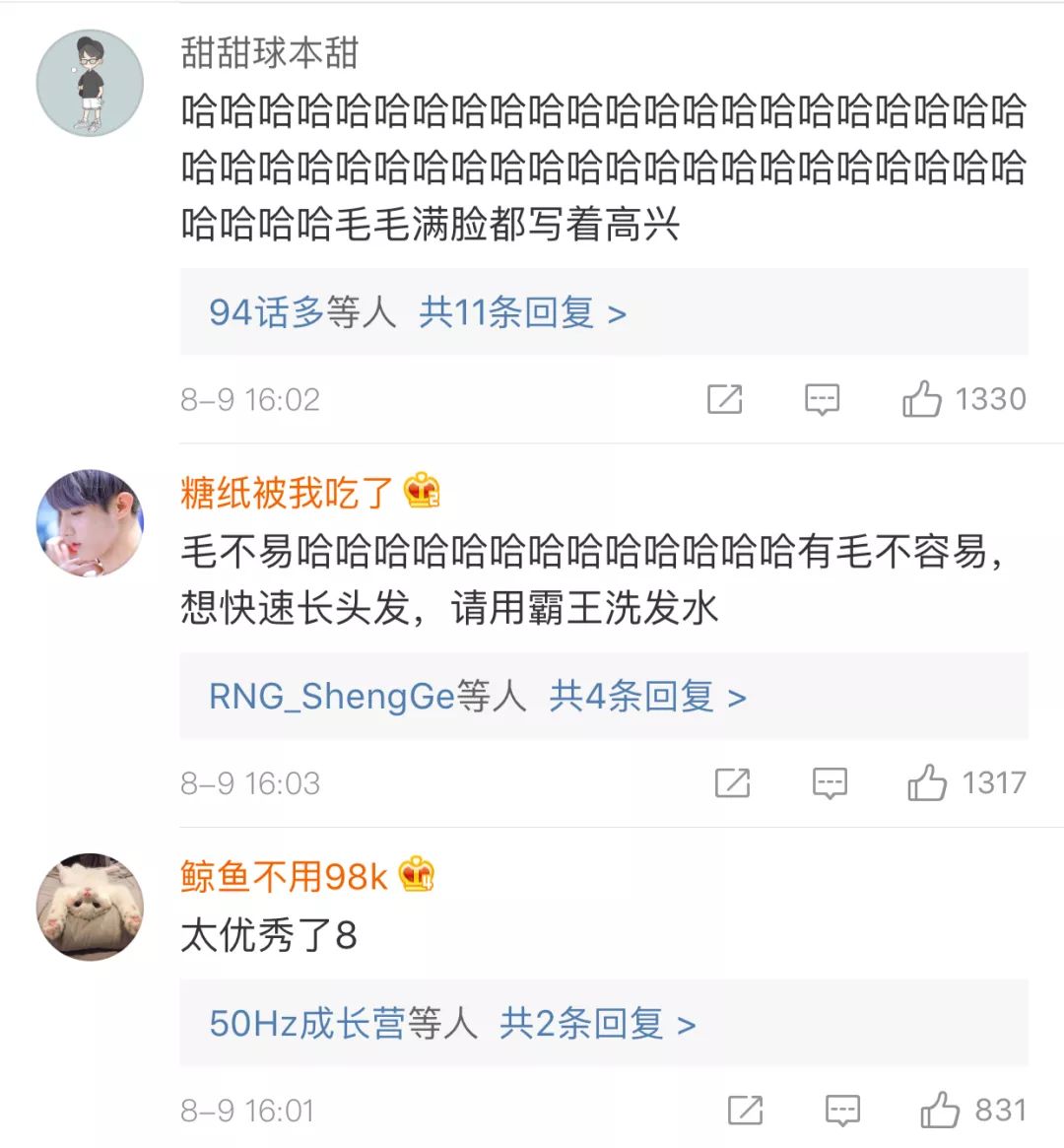Repost 糖纸被我吃了's comment
The width and height of the screenshot is (1064, 1148).
pyautogui.click(x=732, y=783)
